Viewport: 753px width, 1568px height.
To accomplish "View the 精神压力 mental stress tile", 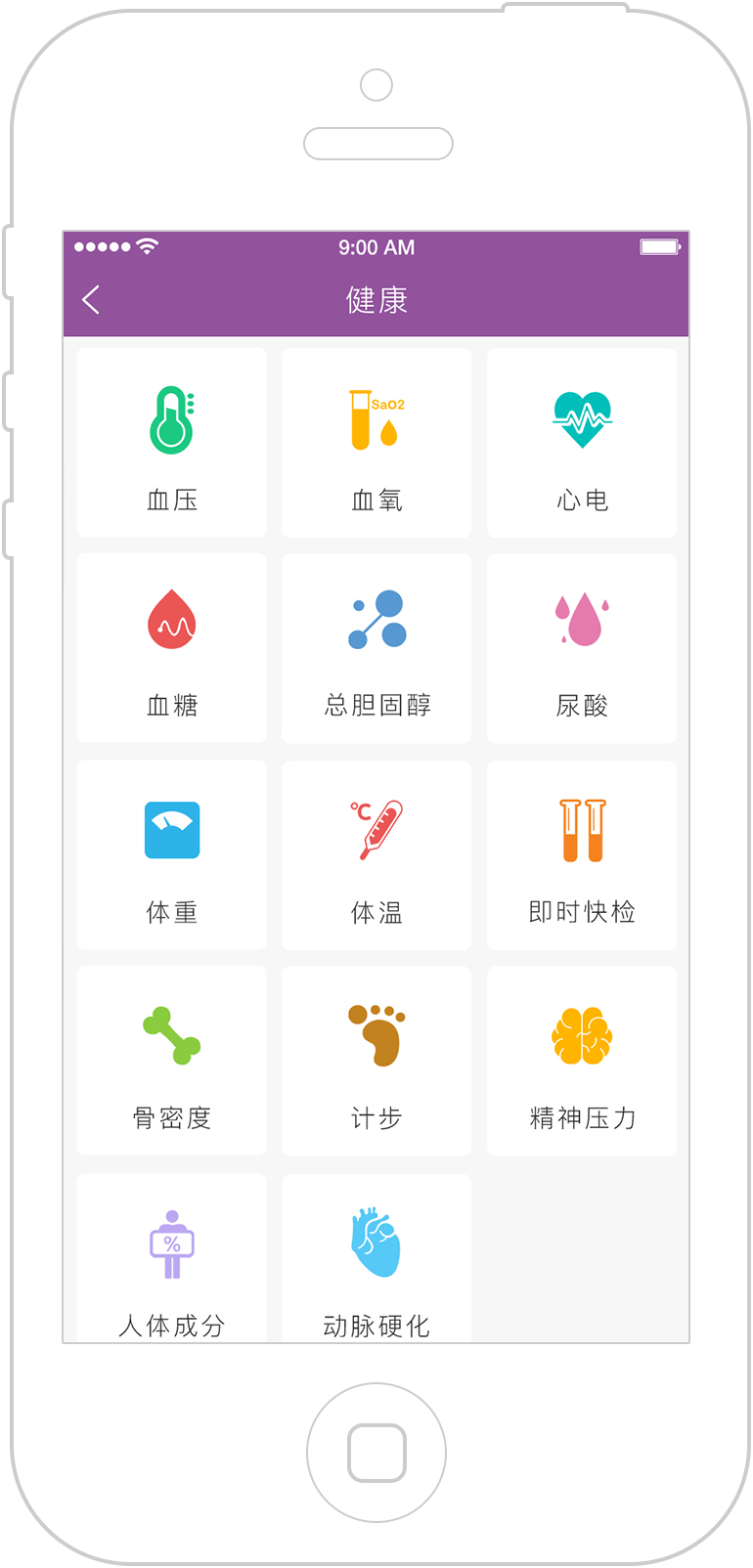I will click(x=582, y=1061).
